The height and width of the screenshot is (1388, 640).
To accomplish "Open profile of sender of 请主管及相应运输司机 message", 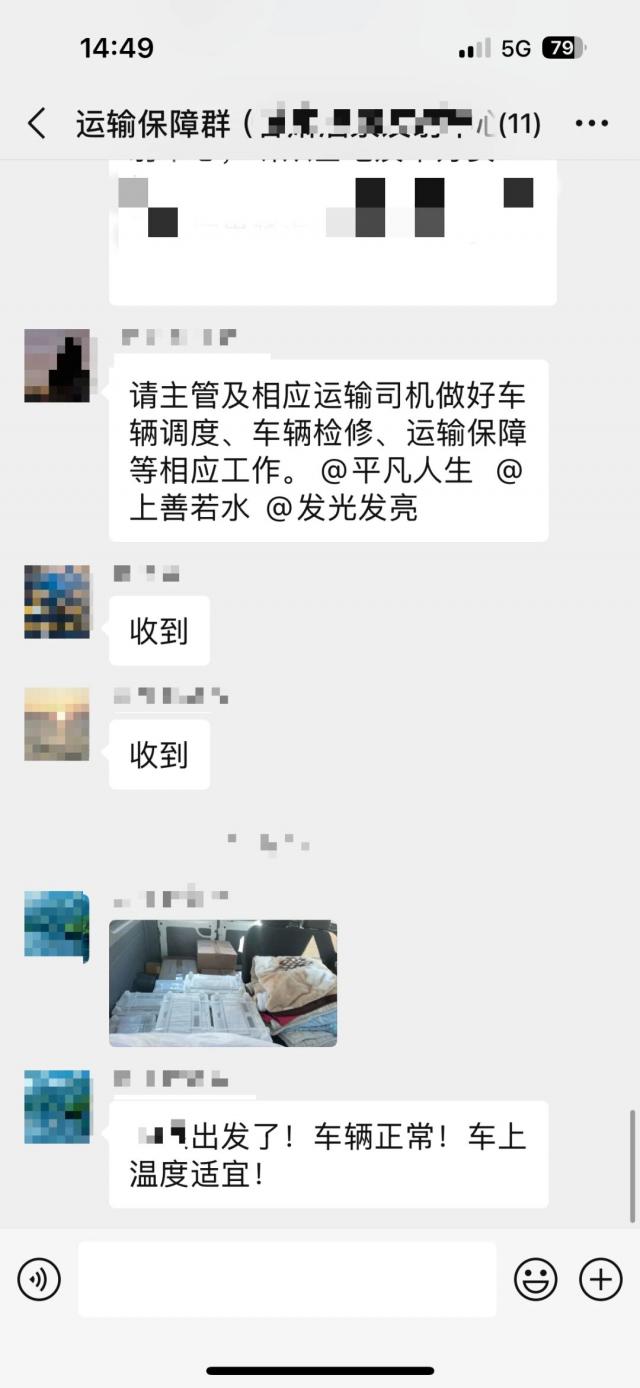I will [x=57, y=366].
